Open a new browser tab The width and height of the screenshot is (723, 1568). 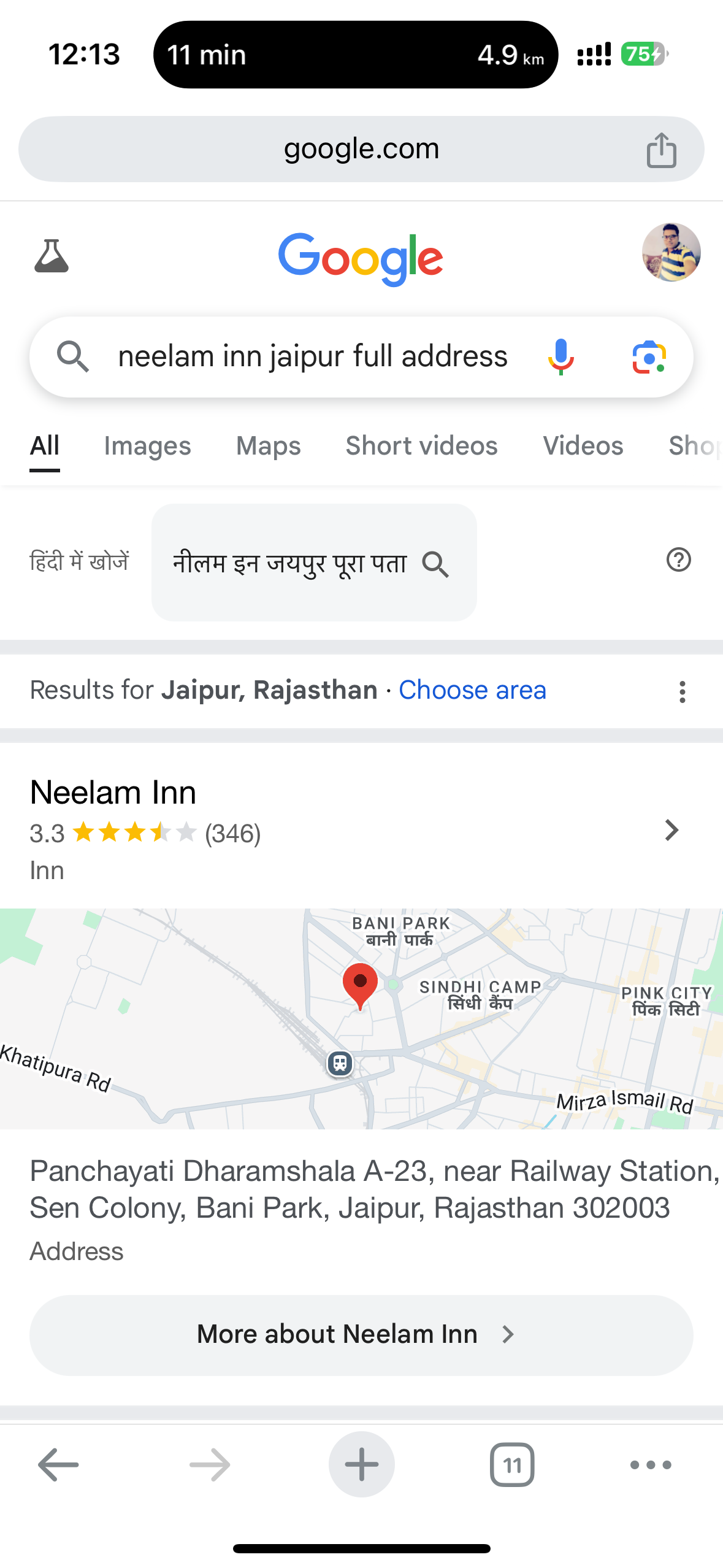[361, 1465]
